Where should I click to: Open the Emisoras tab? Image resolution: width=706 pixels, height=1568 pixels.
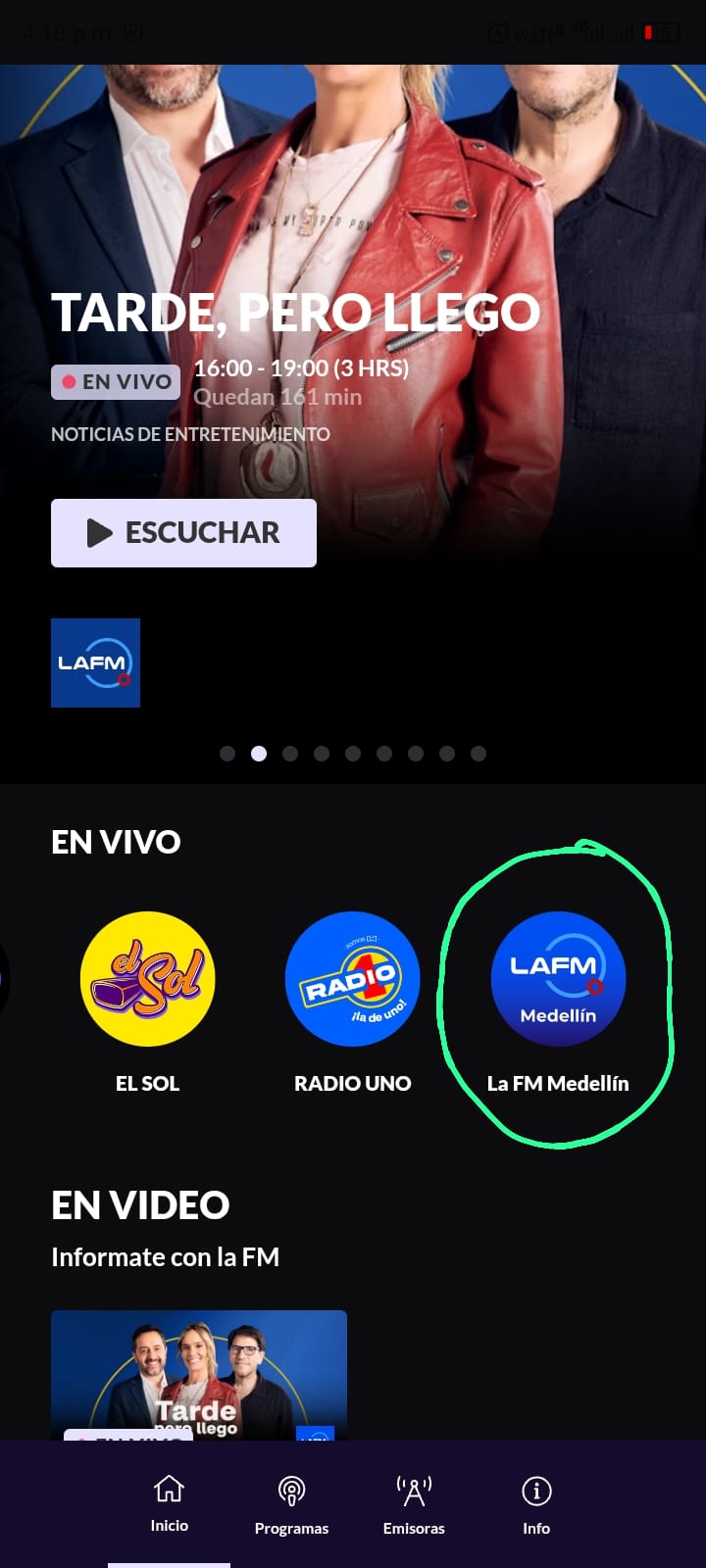pos(414,1505)
